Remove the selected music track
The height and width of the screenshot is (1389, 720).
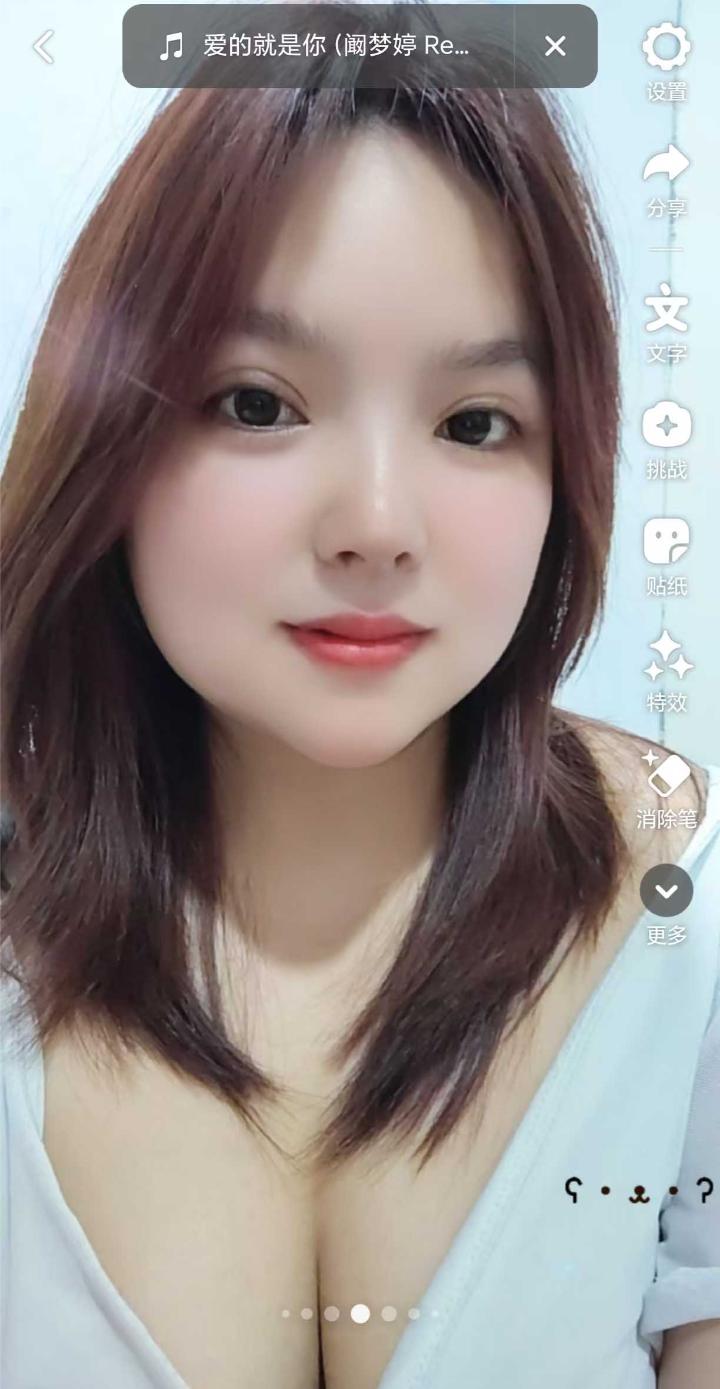(555, 46)
